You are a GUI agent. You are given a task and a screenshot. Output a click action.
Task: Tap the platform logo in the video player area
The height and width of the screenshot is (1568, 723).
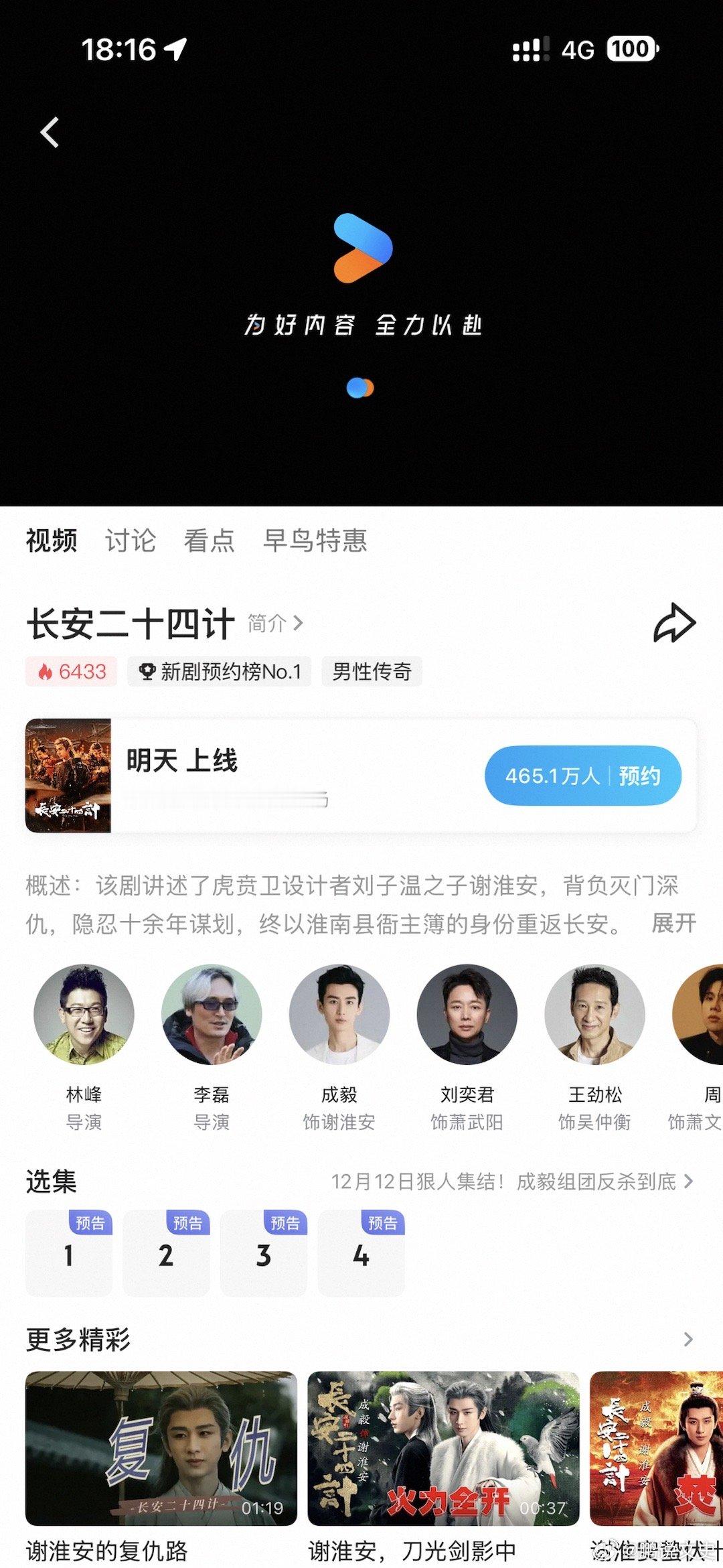tap(361, 246)
